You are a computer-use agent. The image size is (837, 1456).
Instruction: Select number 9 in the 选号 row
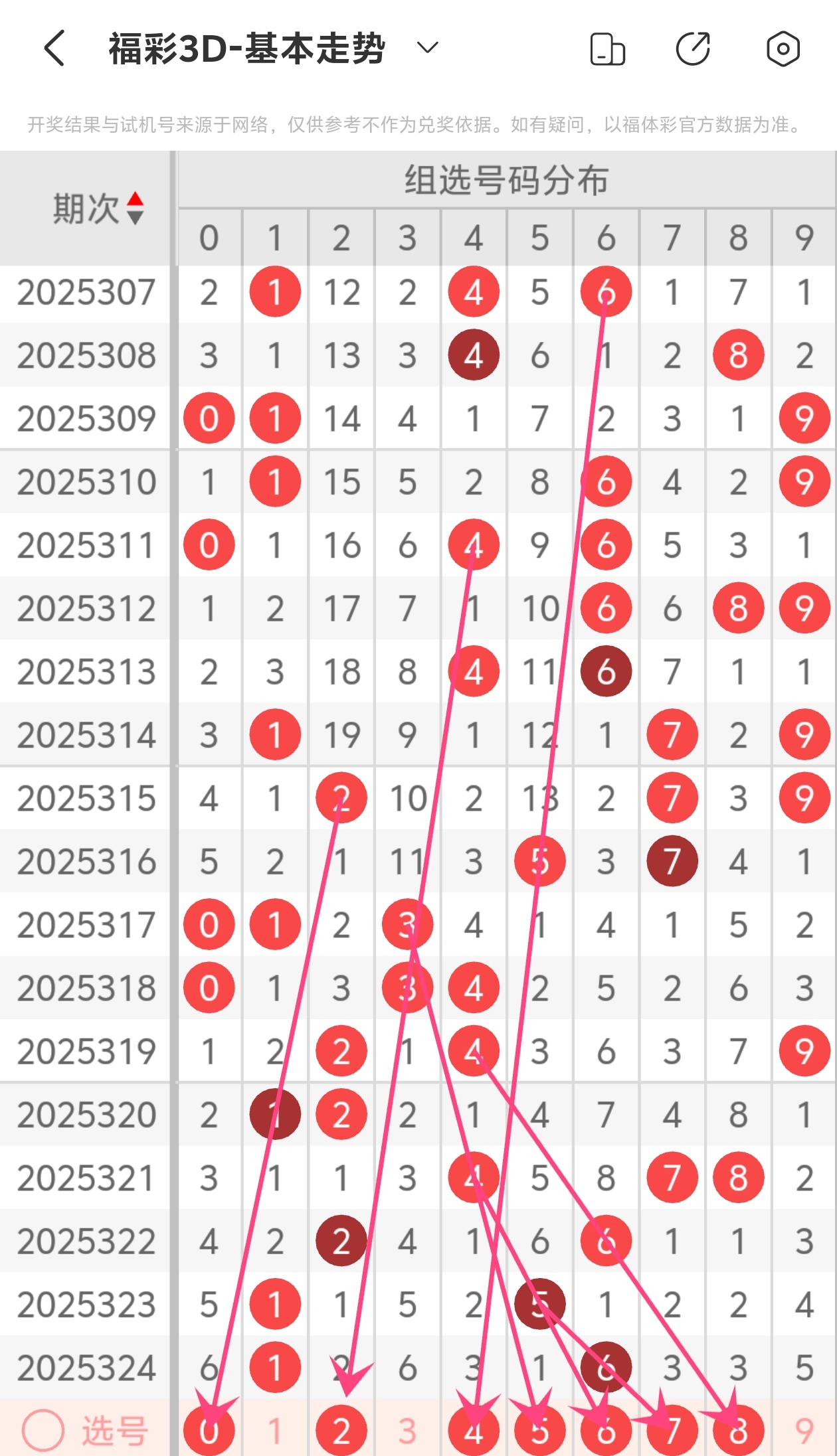pyautogui.click(x=804, y=1431)
